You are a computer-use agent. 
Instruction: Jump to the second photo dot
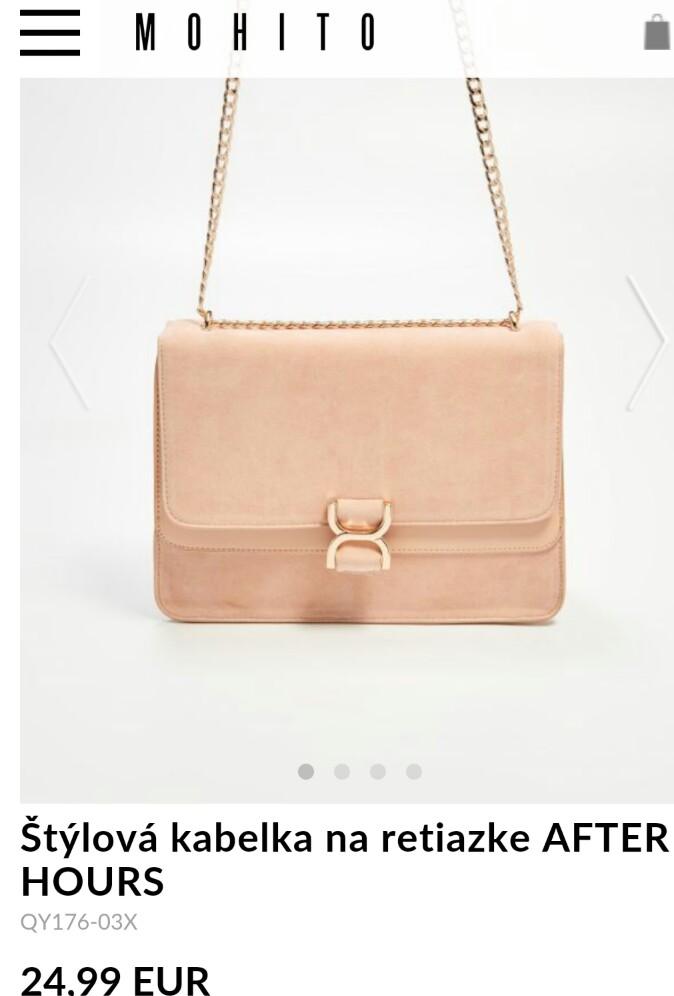[342, 771]
